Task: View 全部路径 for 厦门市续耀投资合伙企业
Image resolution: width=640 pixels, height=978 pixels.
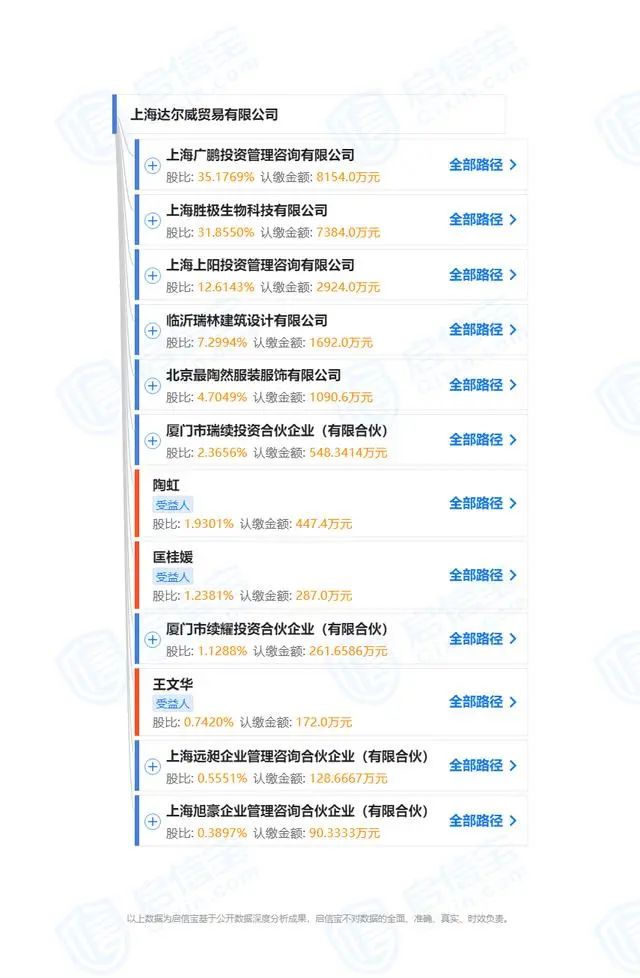Action: click(483, 639)
